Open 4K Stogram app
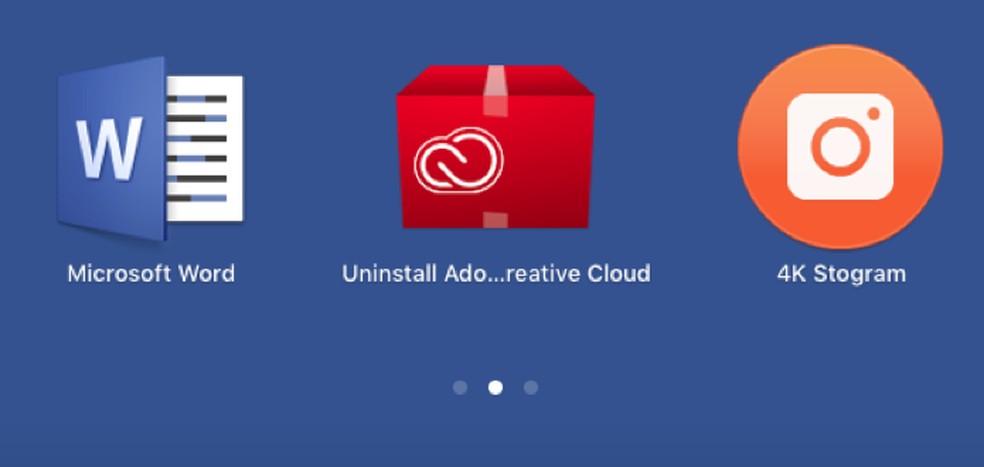The width and height of the screenshot is (984, 467). [x=840, y=147]
